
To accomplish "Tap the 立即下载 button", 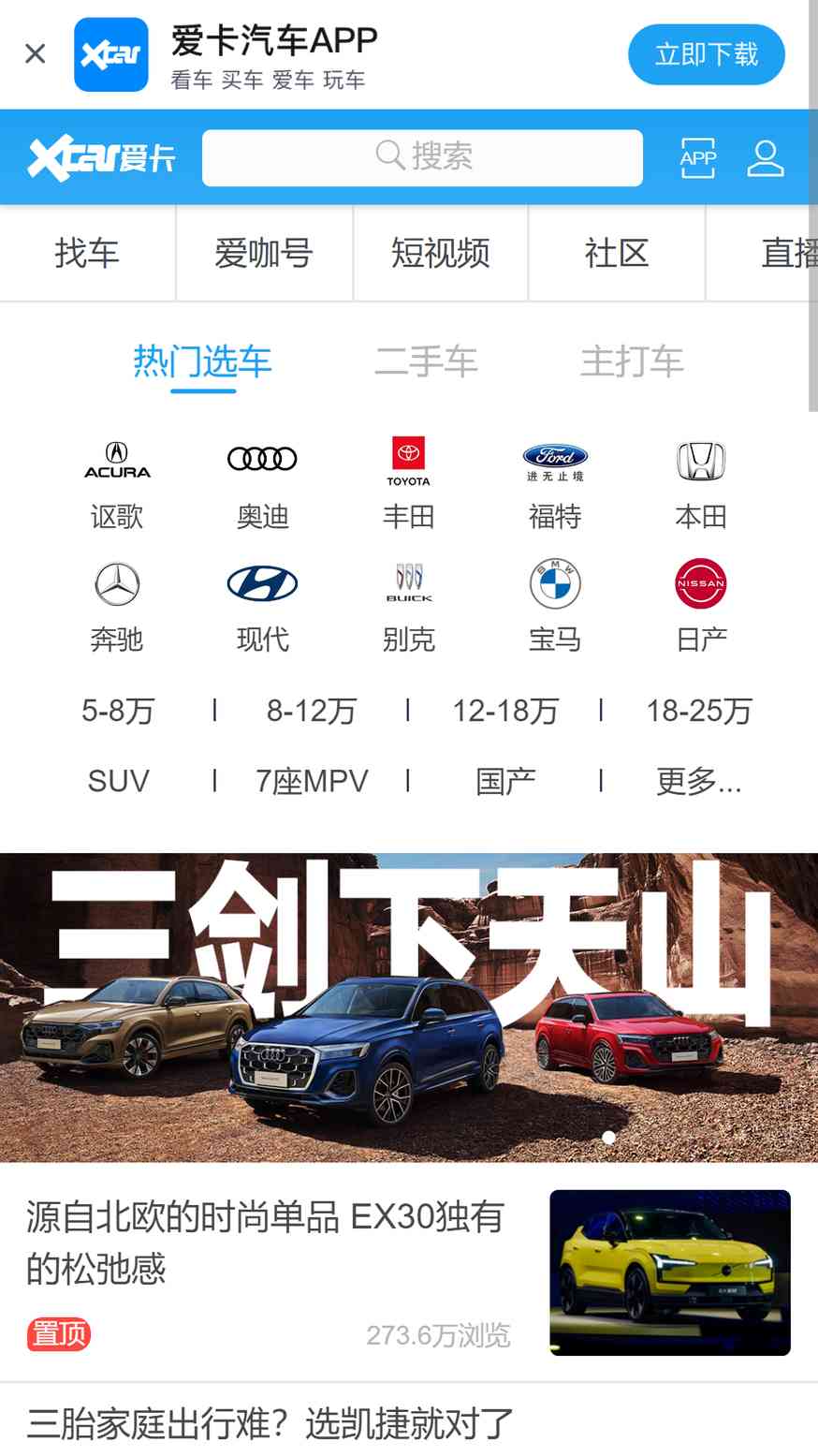I will point(706,54).
